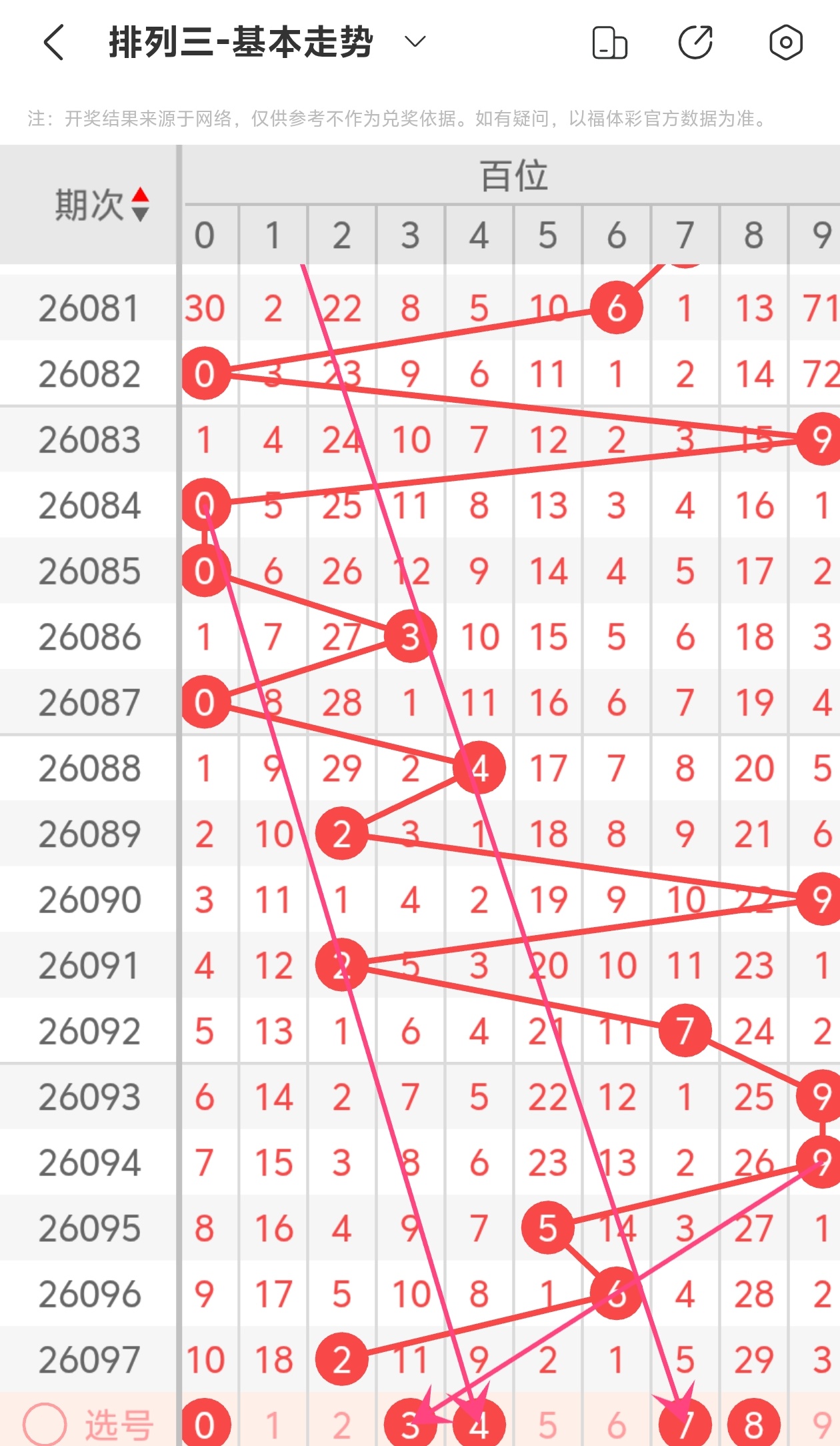840x1446 pixels.
Task: Go back using the top-left arrow
Action: (53, 43)
